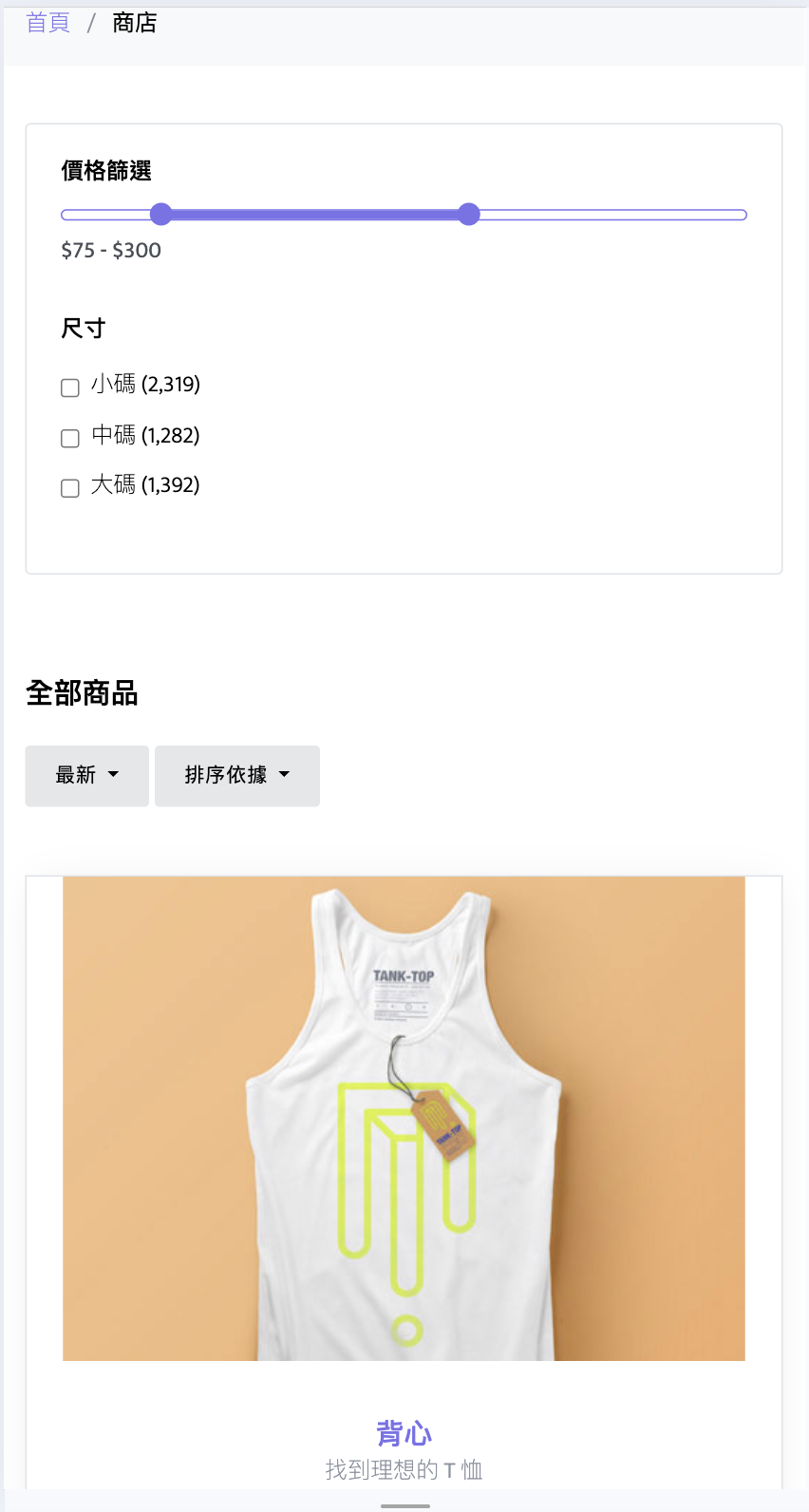Open the tank top product image
The width and height of the screenshot is (809, 1512).
tap(404, 1118)
